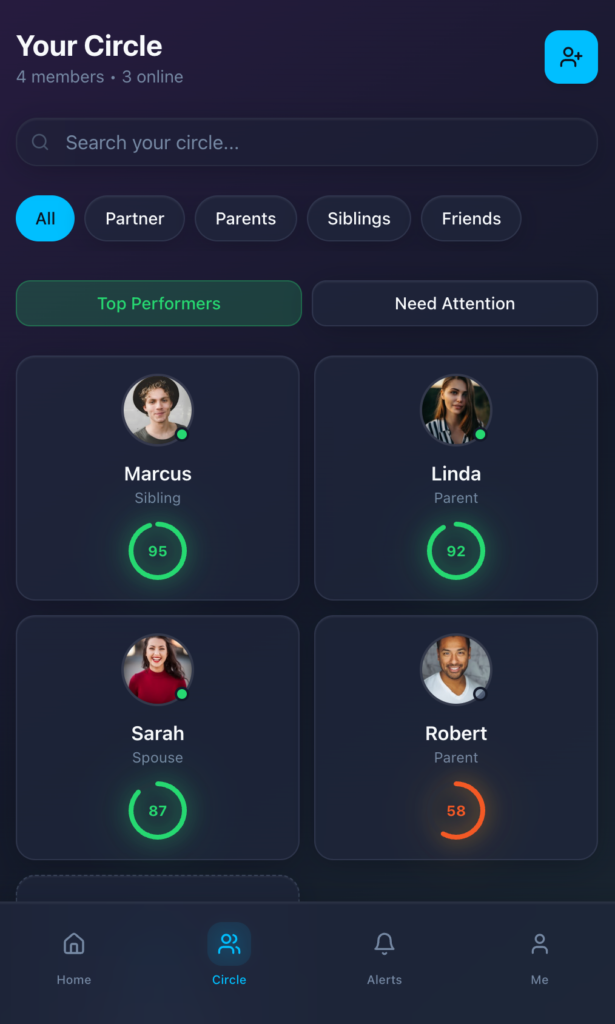Show only Siblings
Screen dimensions: 615x1024
pyautogui.click(x=359, y=218)
